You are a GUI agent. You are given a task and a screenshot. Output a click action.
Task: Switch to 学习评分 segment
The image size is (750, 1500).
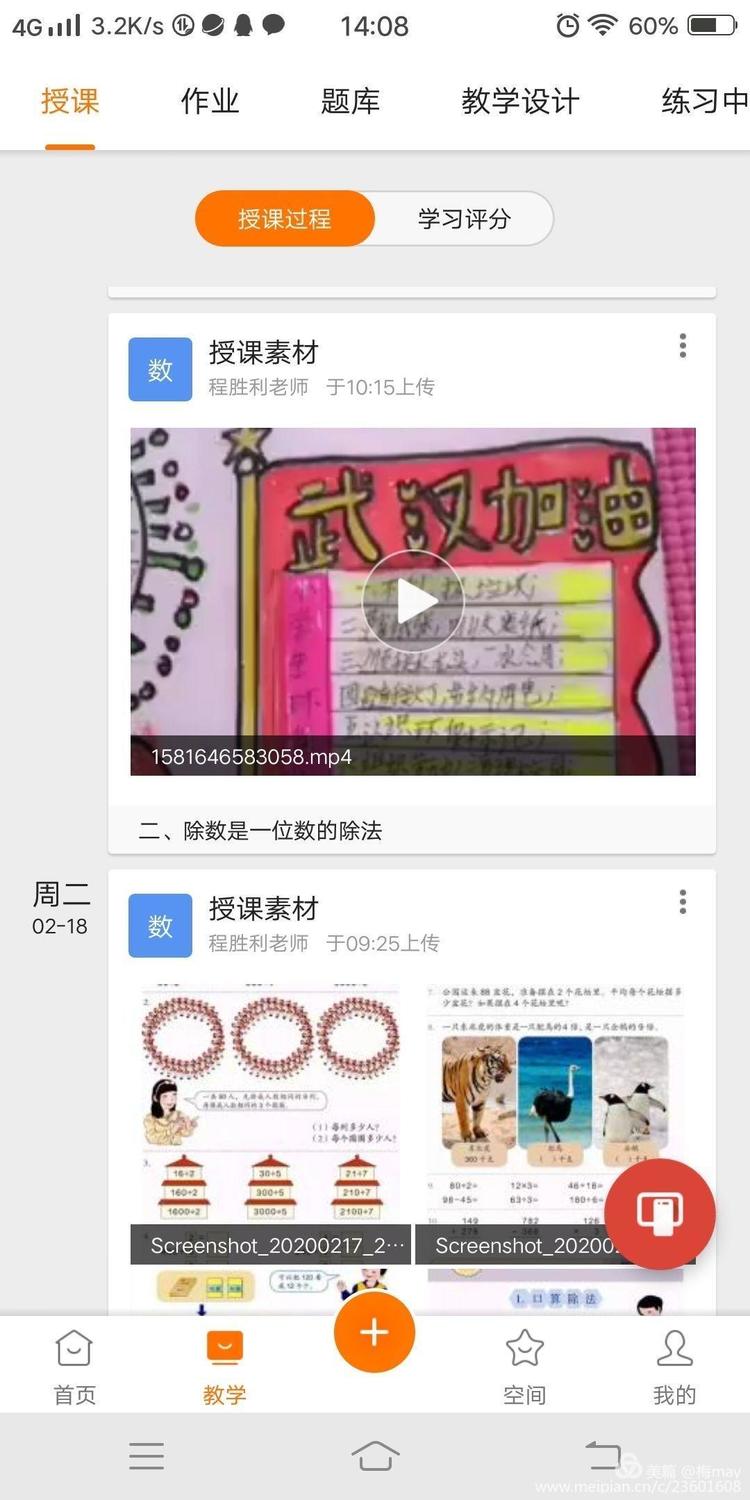click(x=464, y=219)
